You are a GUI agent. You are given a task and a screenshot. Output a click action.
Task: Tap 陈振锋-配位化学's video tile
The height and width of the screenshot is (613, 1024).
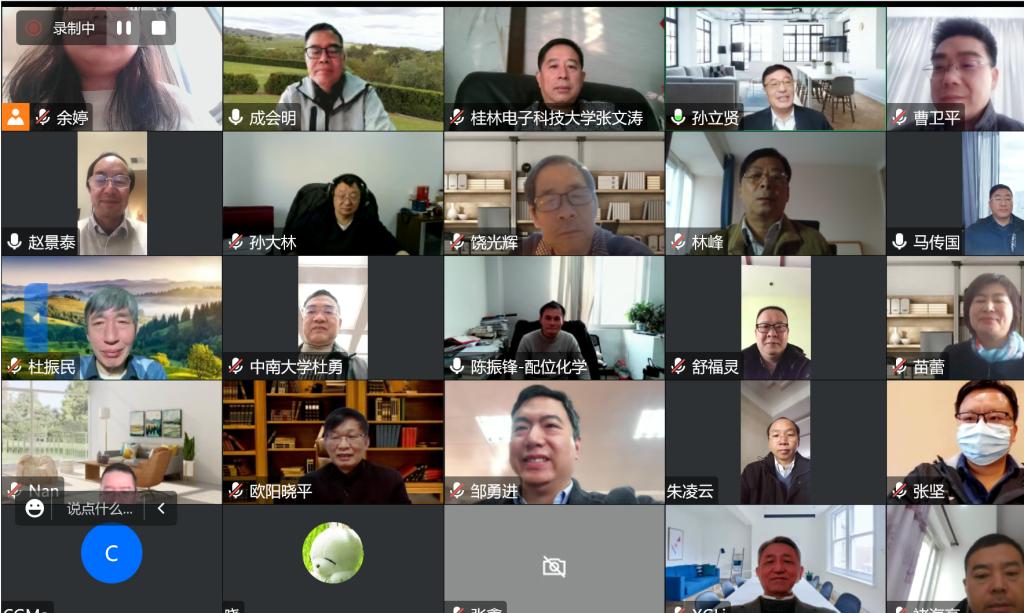(x=554, y=316)
